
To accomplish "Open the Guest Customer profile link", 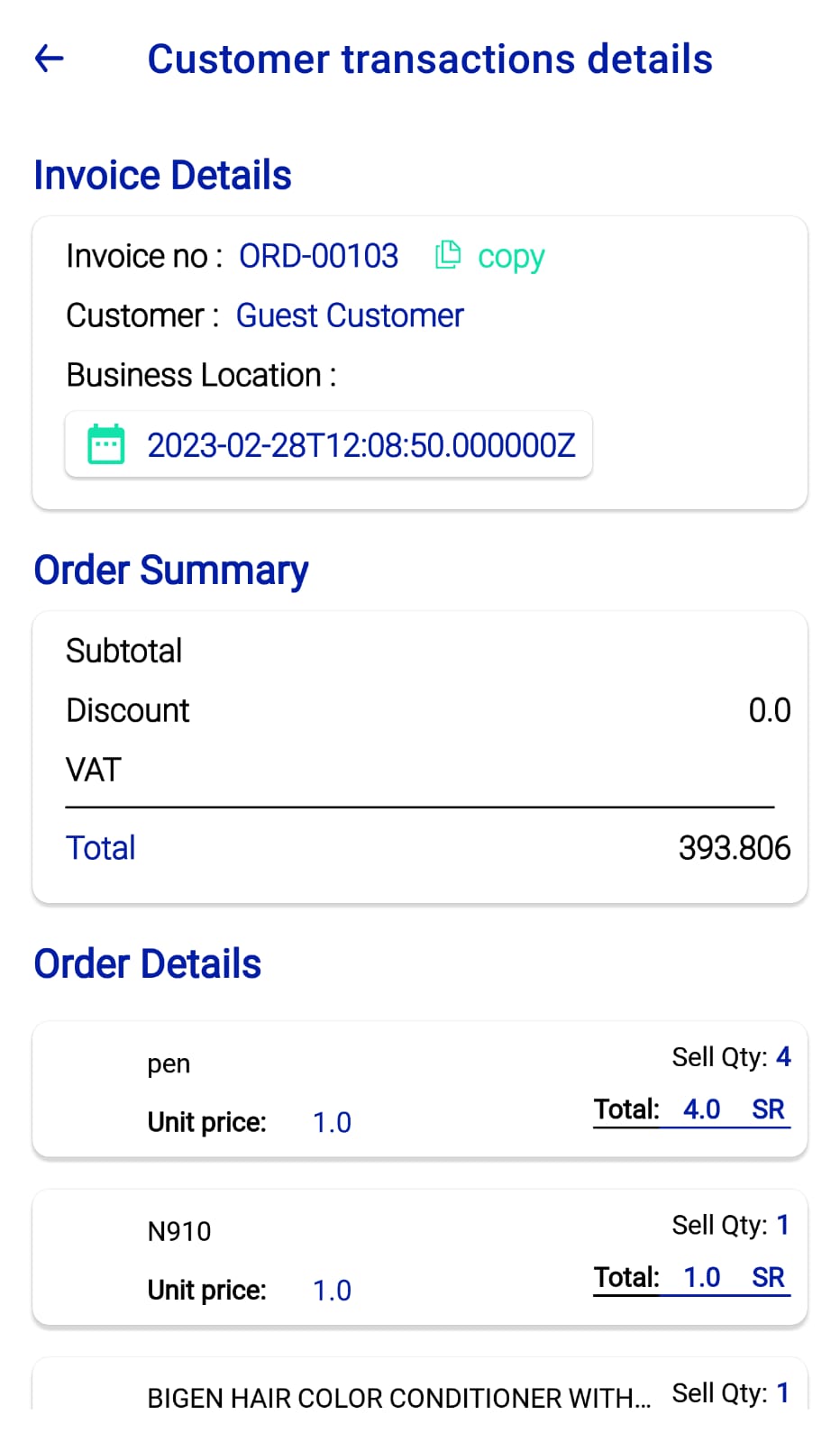I will [350, 315].
